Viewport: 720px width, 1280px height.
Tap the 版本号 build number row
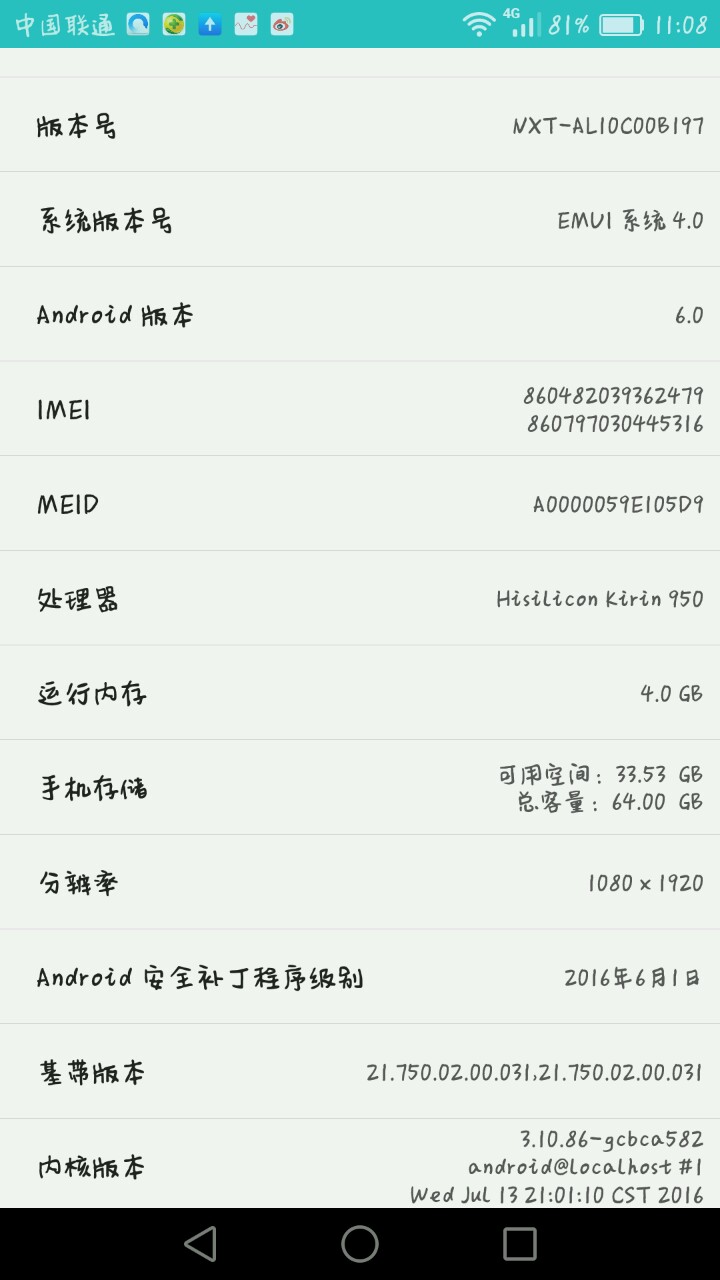[360, 126]
